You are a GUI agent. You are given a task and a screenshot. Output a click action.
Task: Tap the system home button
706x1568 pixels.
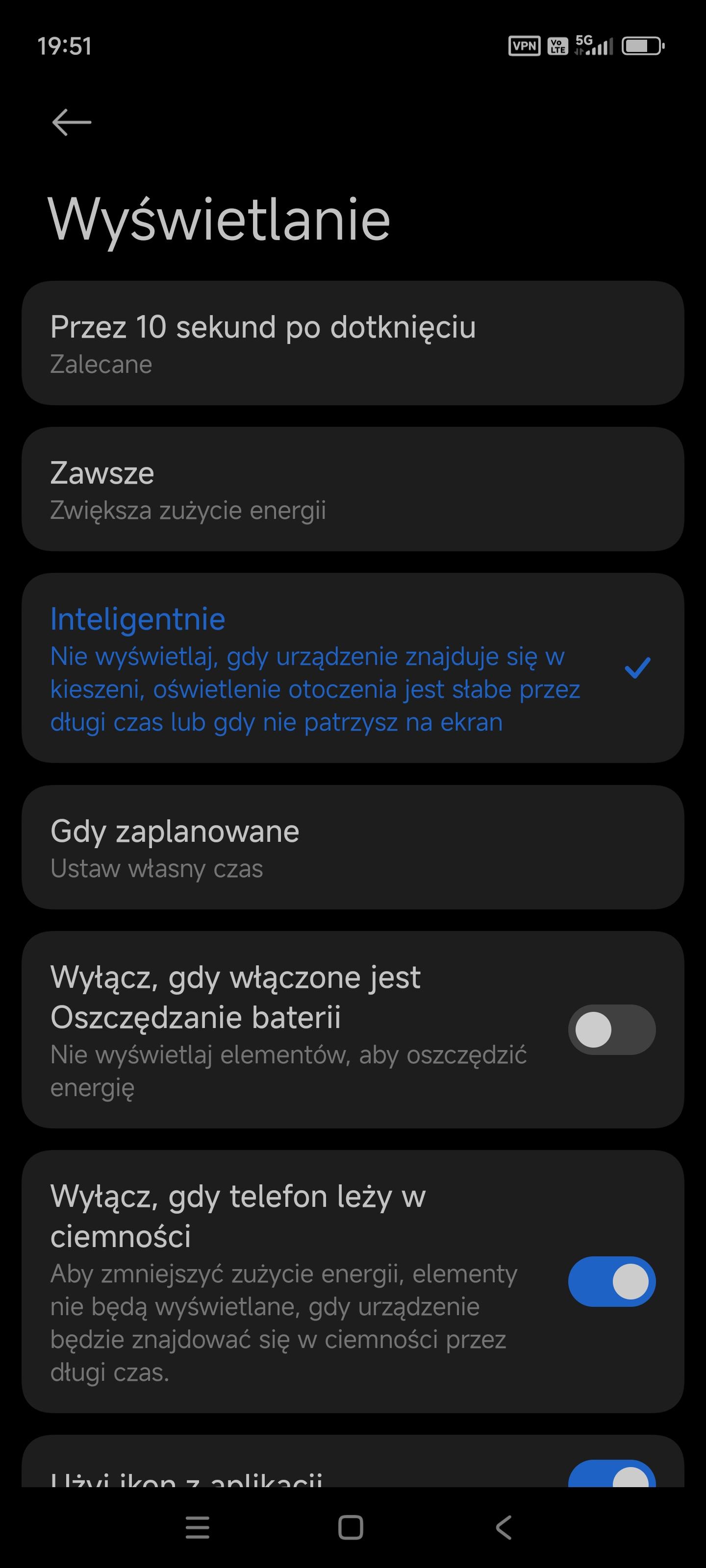[350, 1527]
